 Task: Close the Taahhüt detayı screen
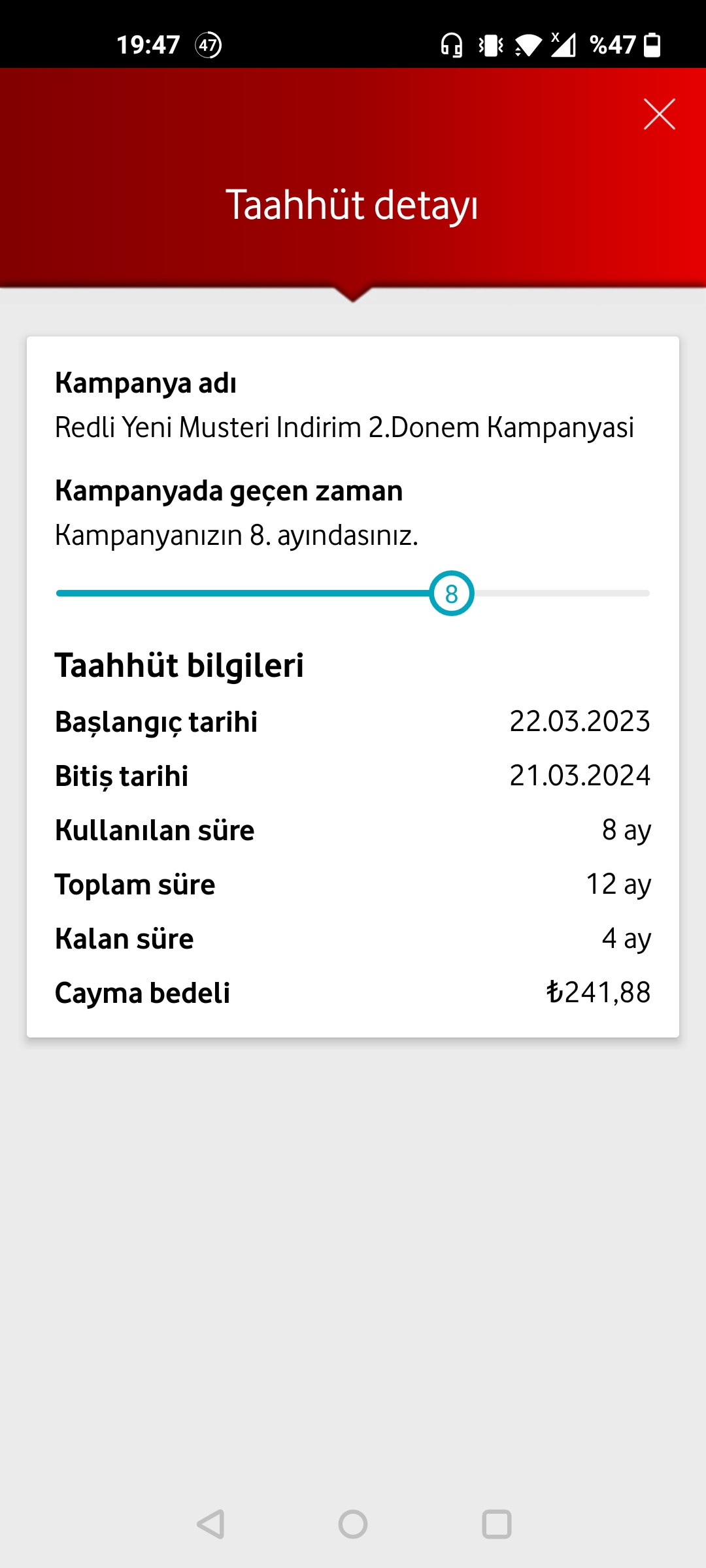click(659, 114)
